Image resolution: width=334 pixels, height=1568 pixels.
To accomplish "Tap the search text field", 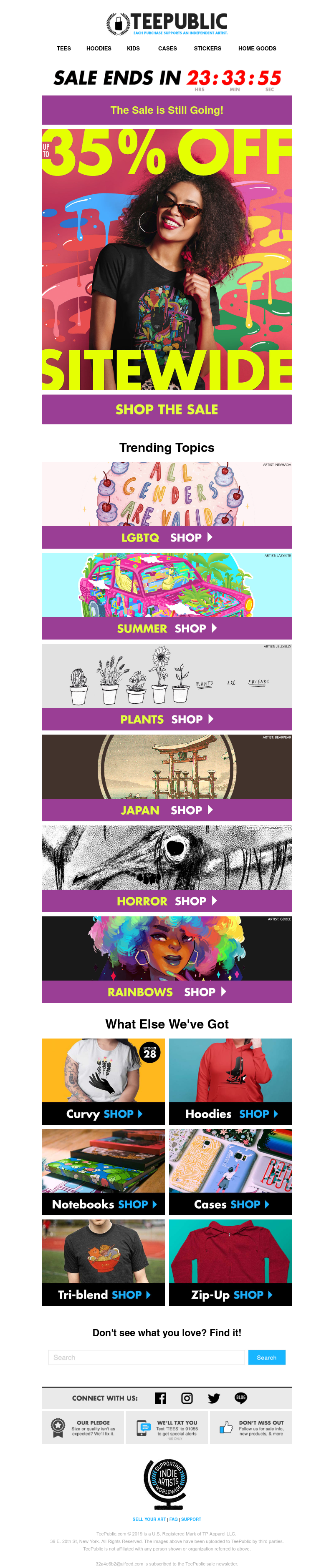I will point(146,1357).
